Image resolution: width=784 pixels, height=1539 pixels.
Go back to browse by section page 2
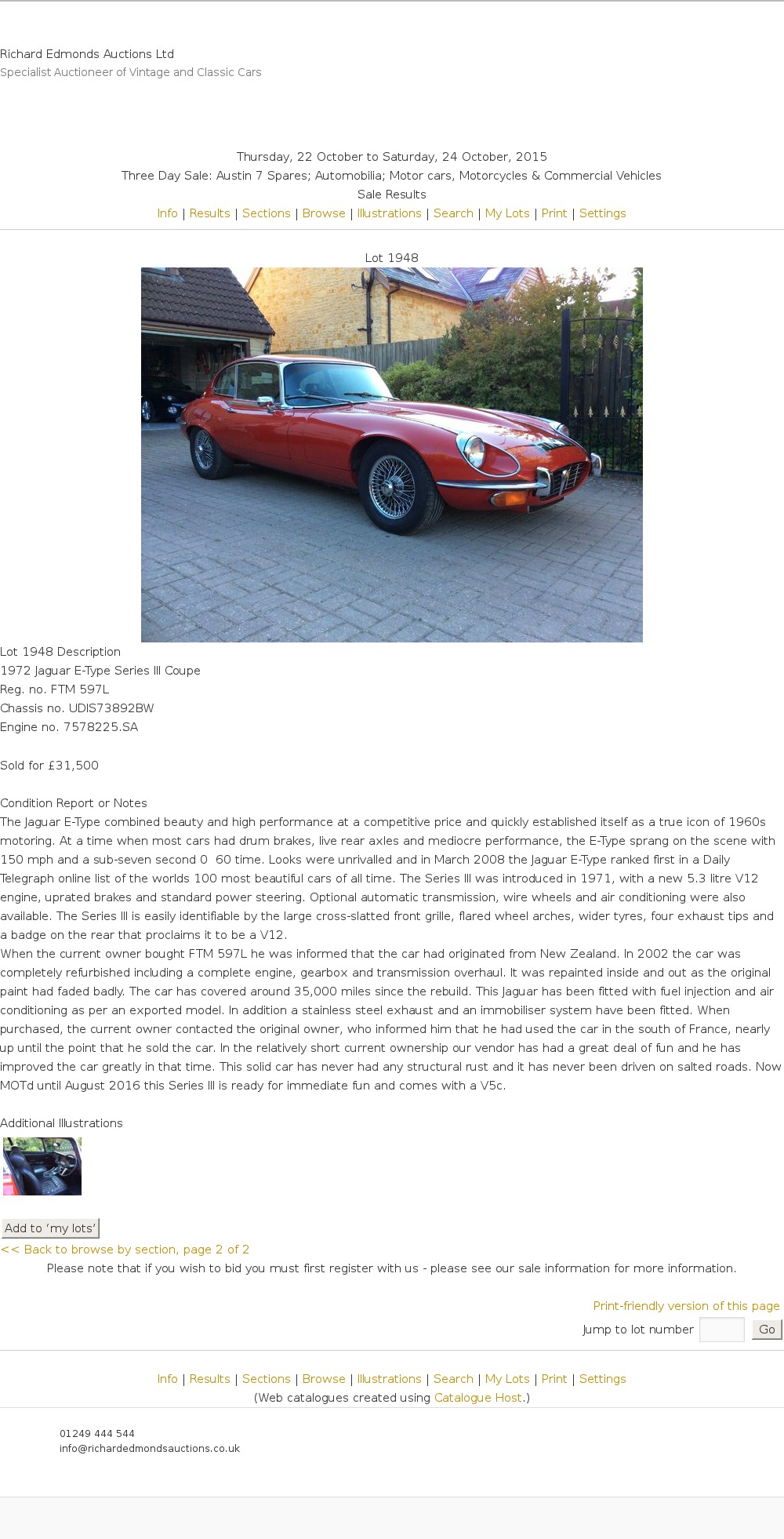click(125, 1250)
